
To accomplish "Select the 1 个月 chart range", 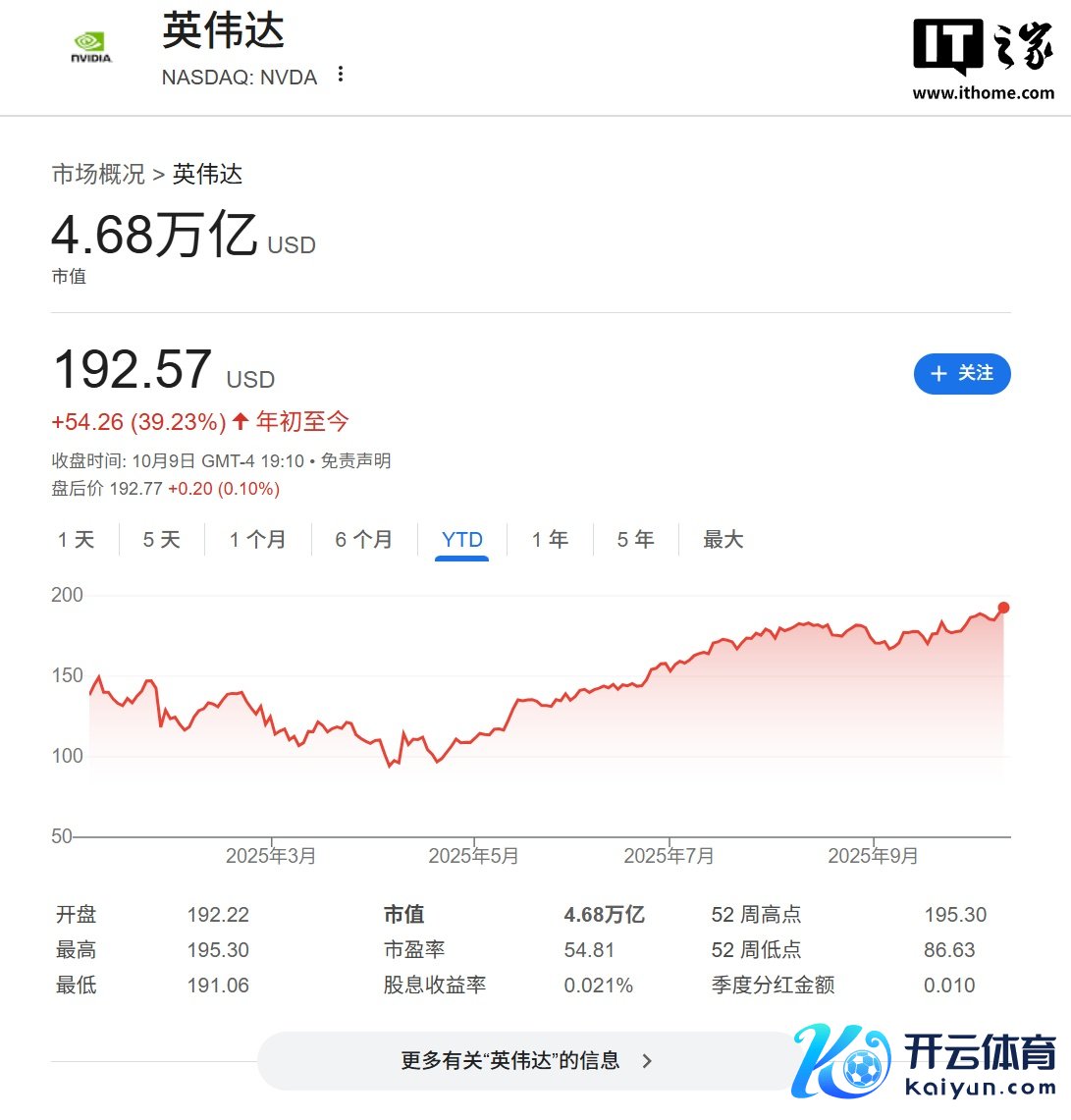I will tap(257, 539).
